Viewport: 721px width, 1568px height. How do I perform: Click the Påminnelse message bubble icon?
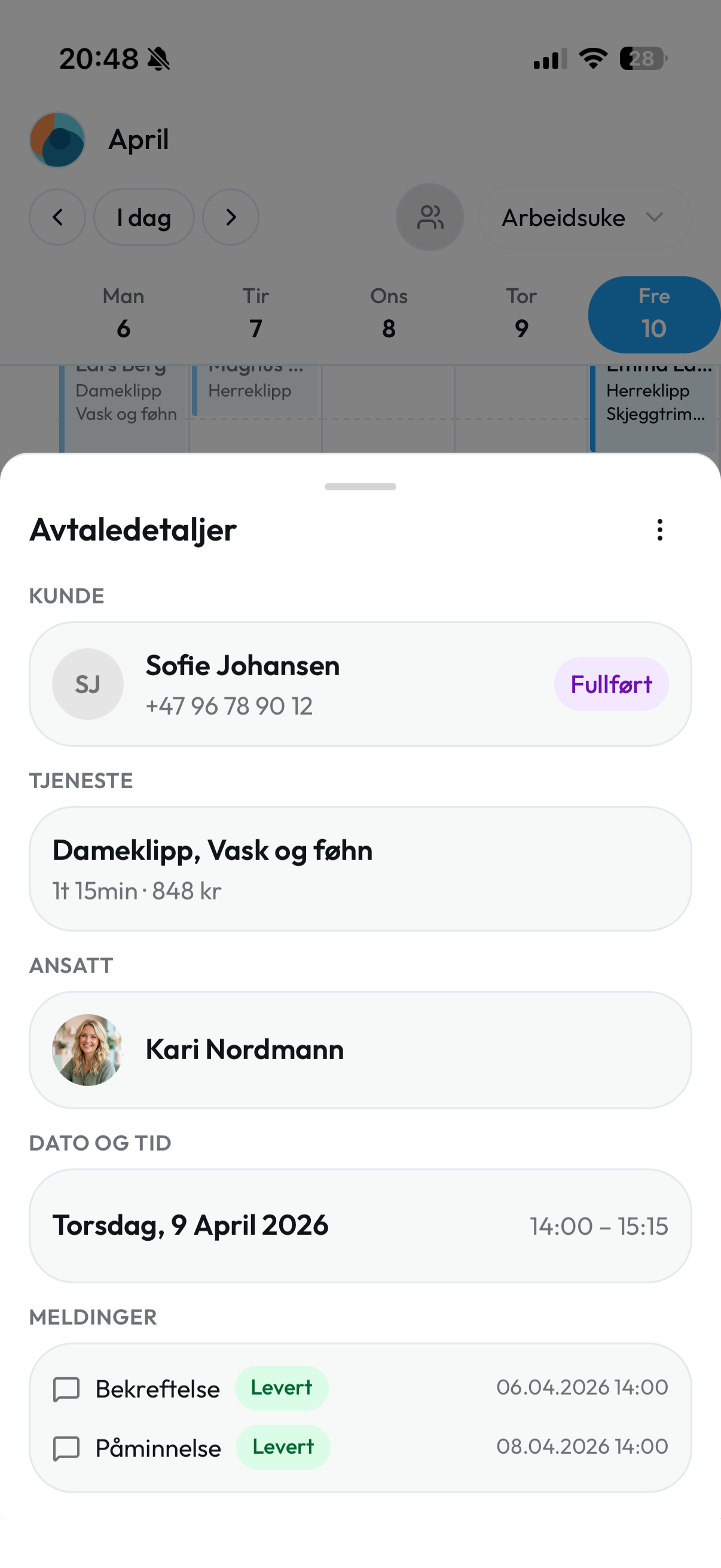click(67, 1448)
